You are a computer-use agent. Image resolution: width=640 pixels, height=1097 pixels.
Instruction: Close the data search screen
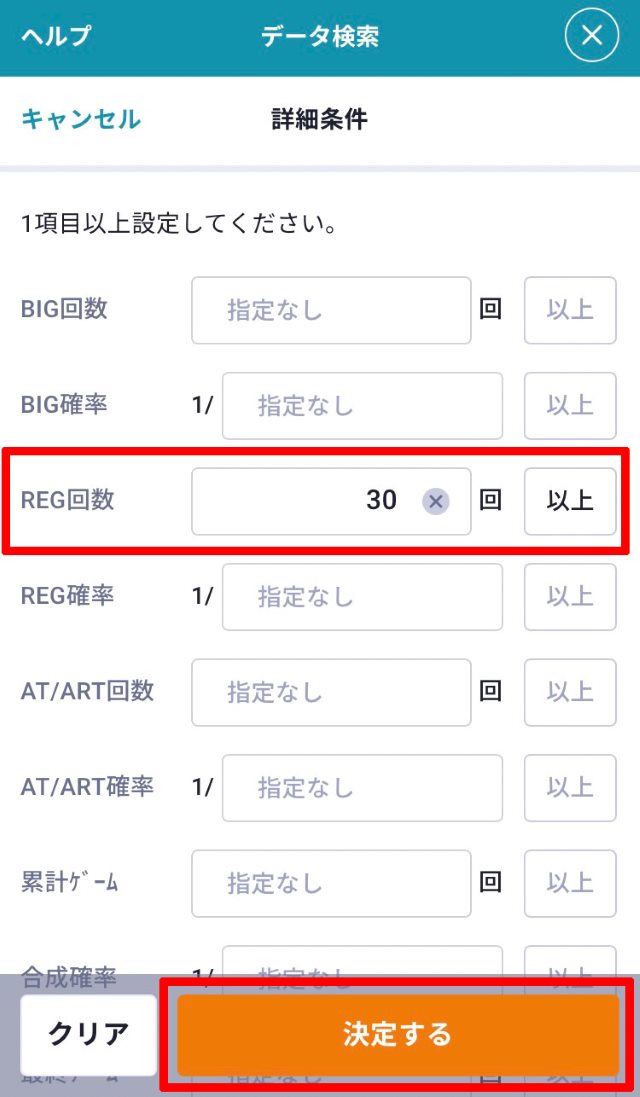(592, 37)
